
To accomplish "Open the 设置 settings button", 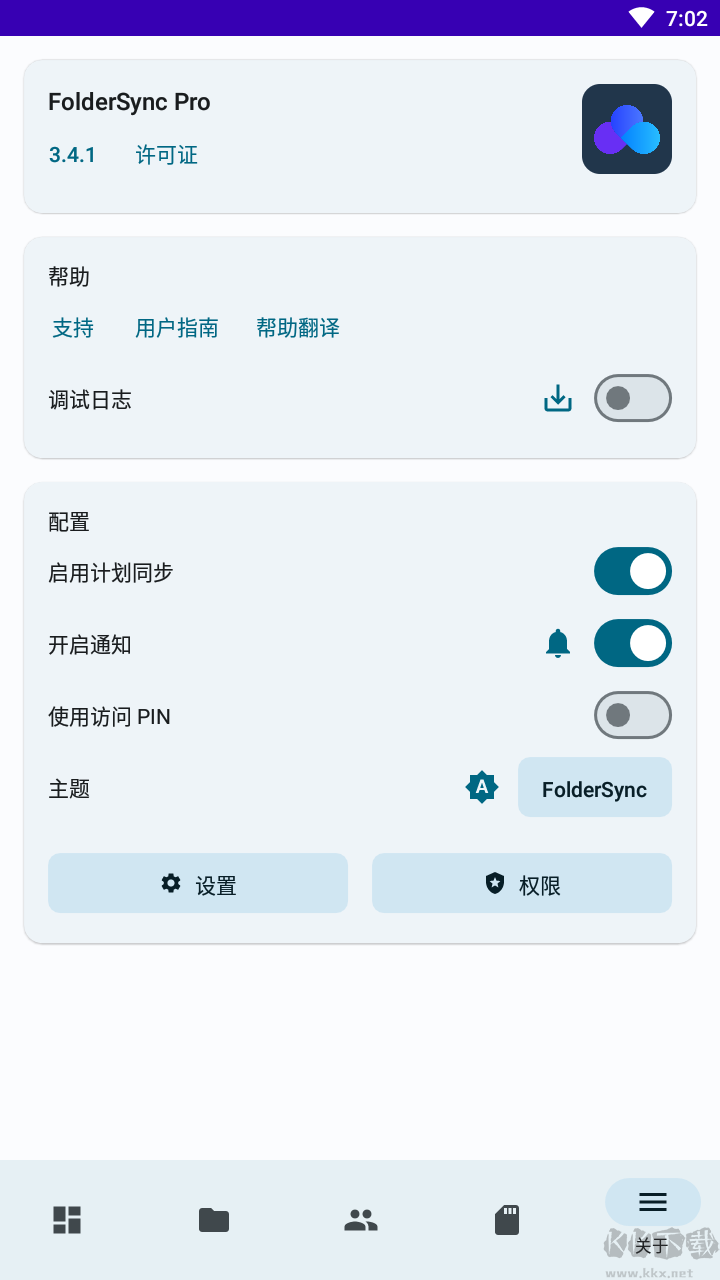I will (x=197, y=883).
